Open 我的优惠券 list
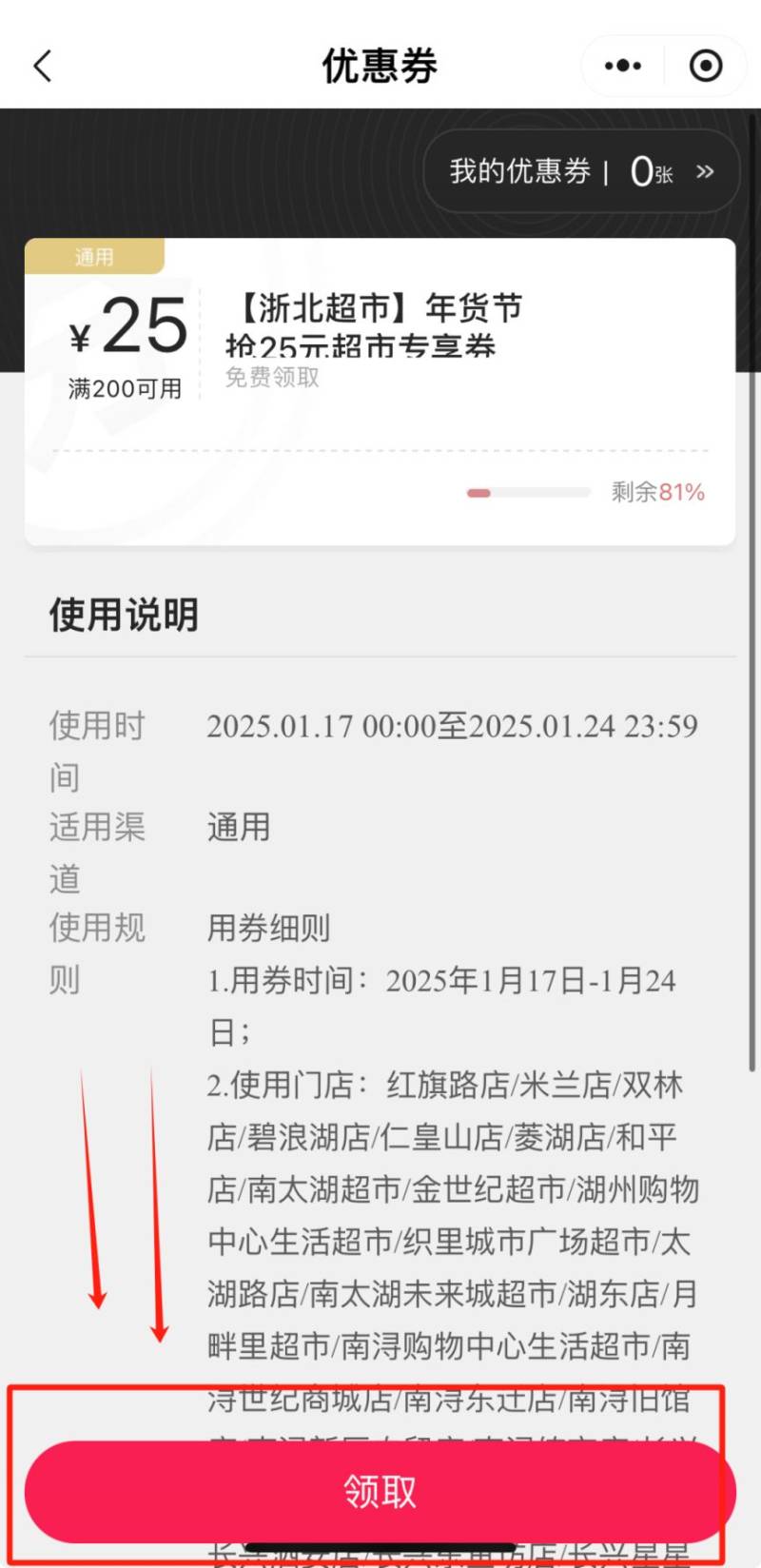 pyautogui.click(x=580, y=172)
